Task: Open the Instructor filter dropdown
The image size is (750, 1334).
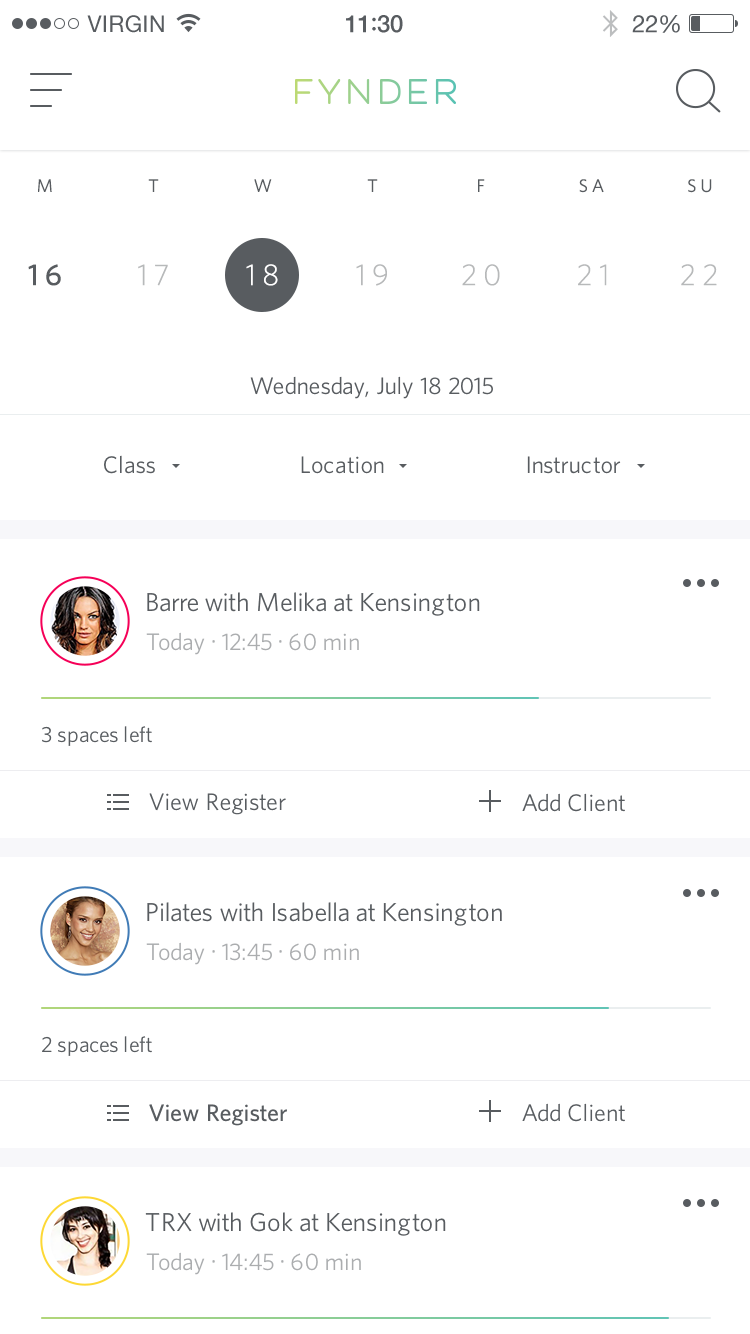Action: [x=585, y=465]
